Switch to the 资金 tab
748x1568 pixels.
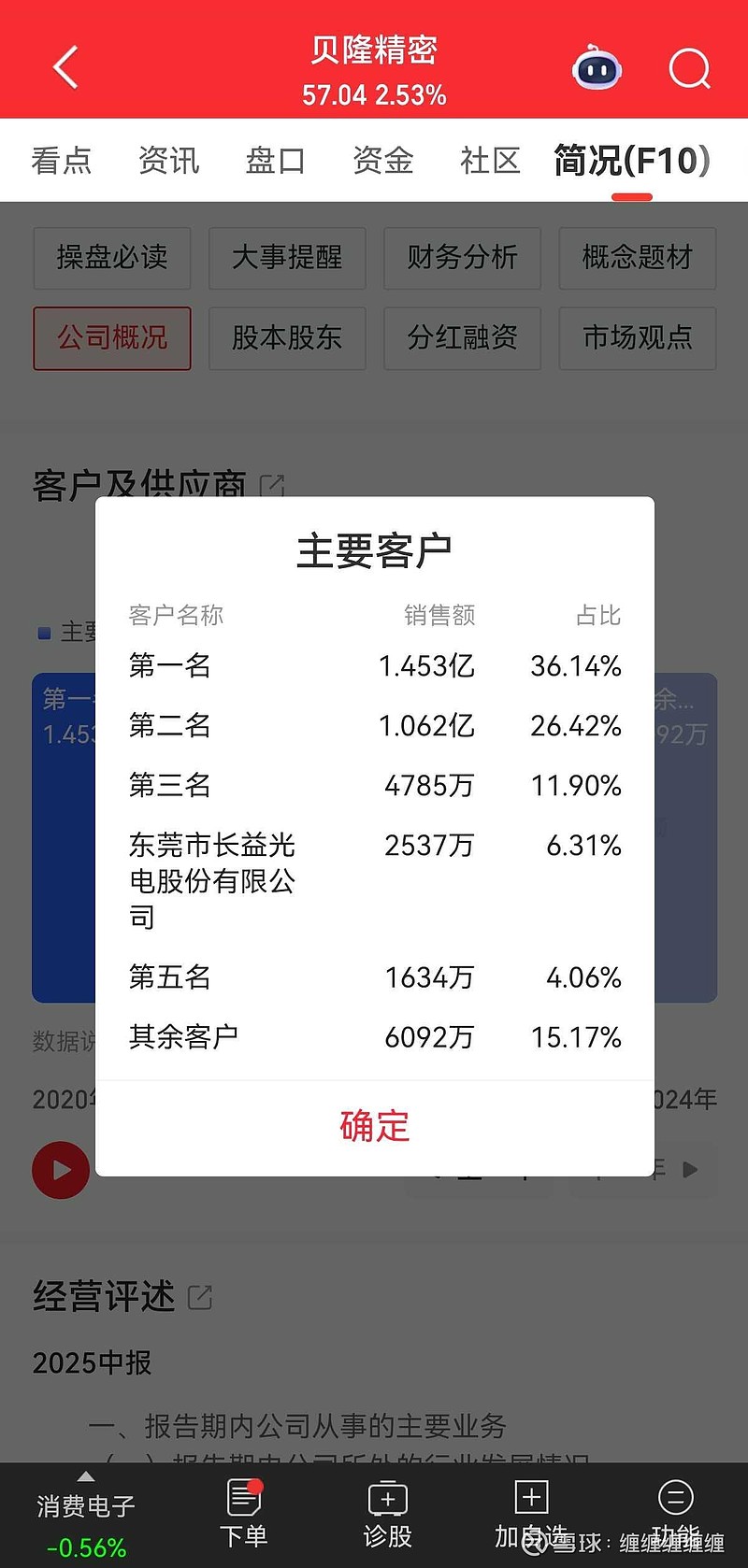pyautogui.click(x=382, y=161)
